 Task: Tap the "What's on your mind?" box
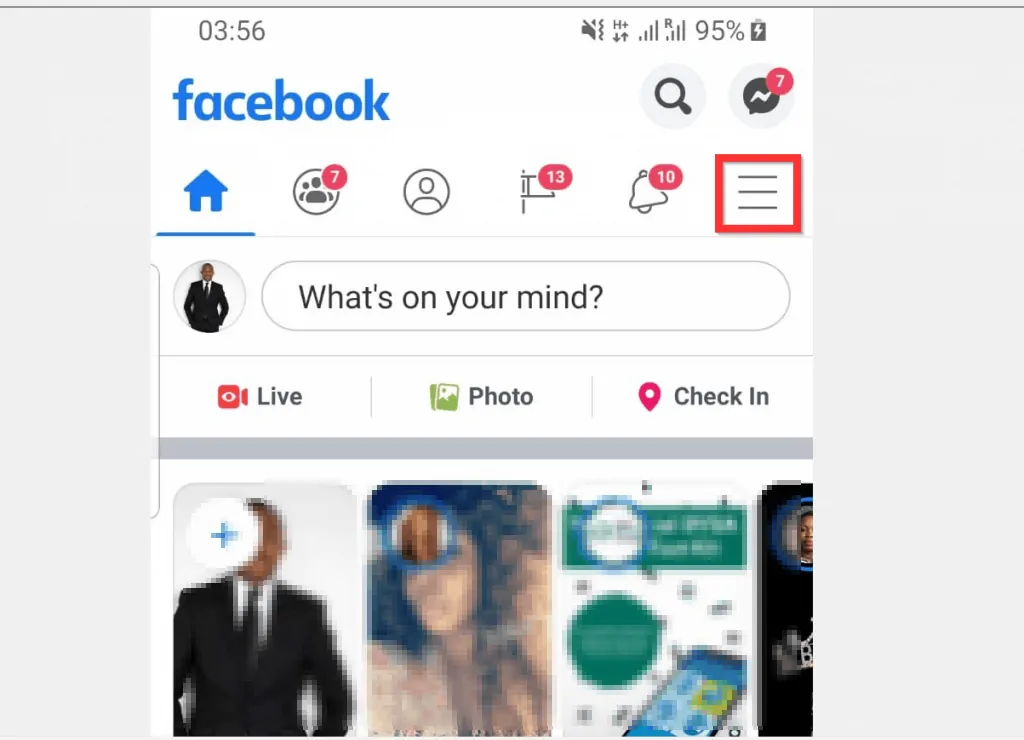point(525,297)
